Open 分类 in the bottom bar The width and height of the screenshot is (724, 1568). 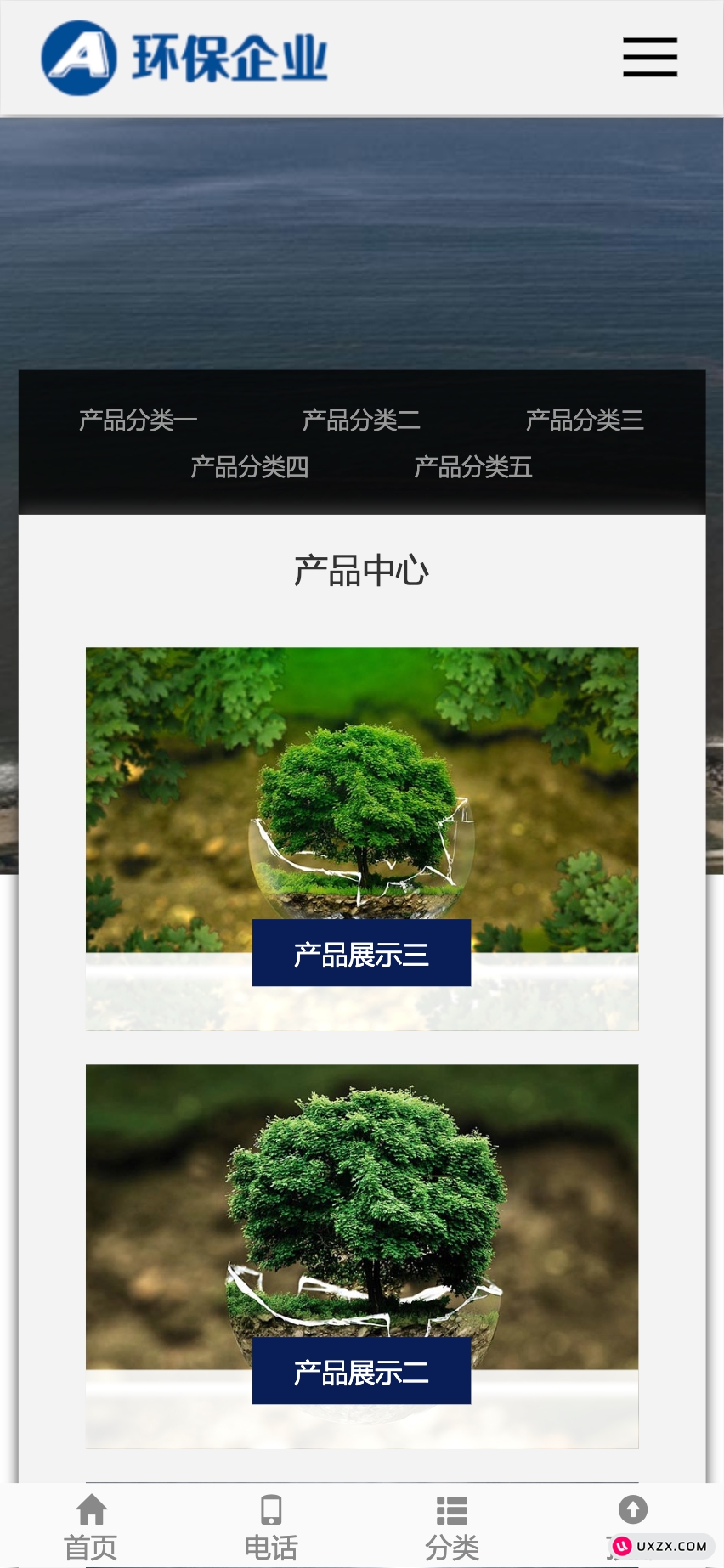(x=452, y=1527)
